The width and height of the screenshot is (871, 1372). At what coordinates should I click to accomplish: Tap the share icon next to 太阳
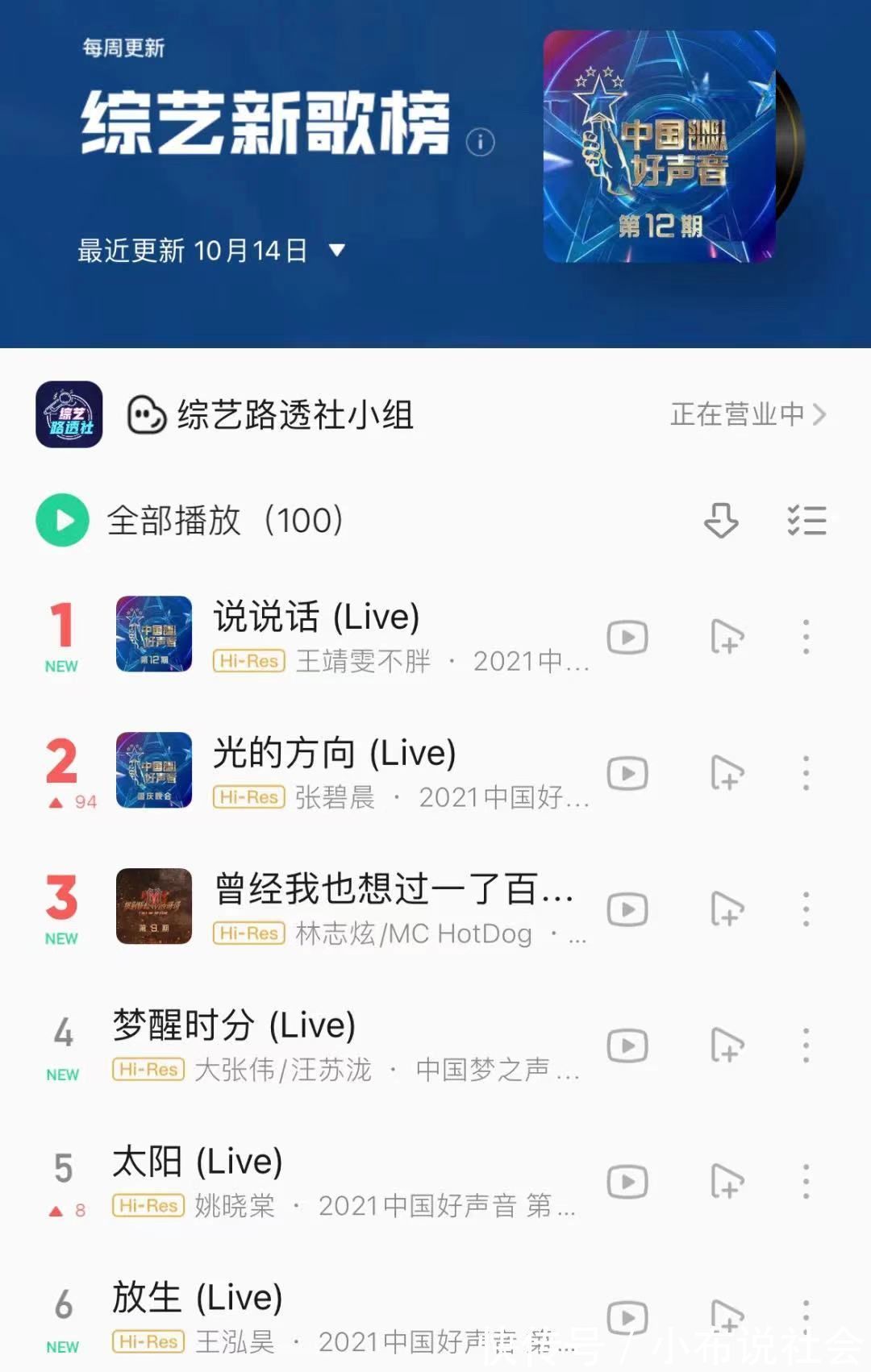coord(728,1183)
